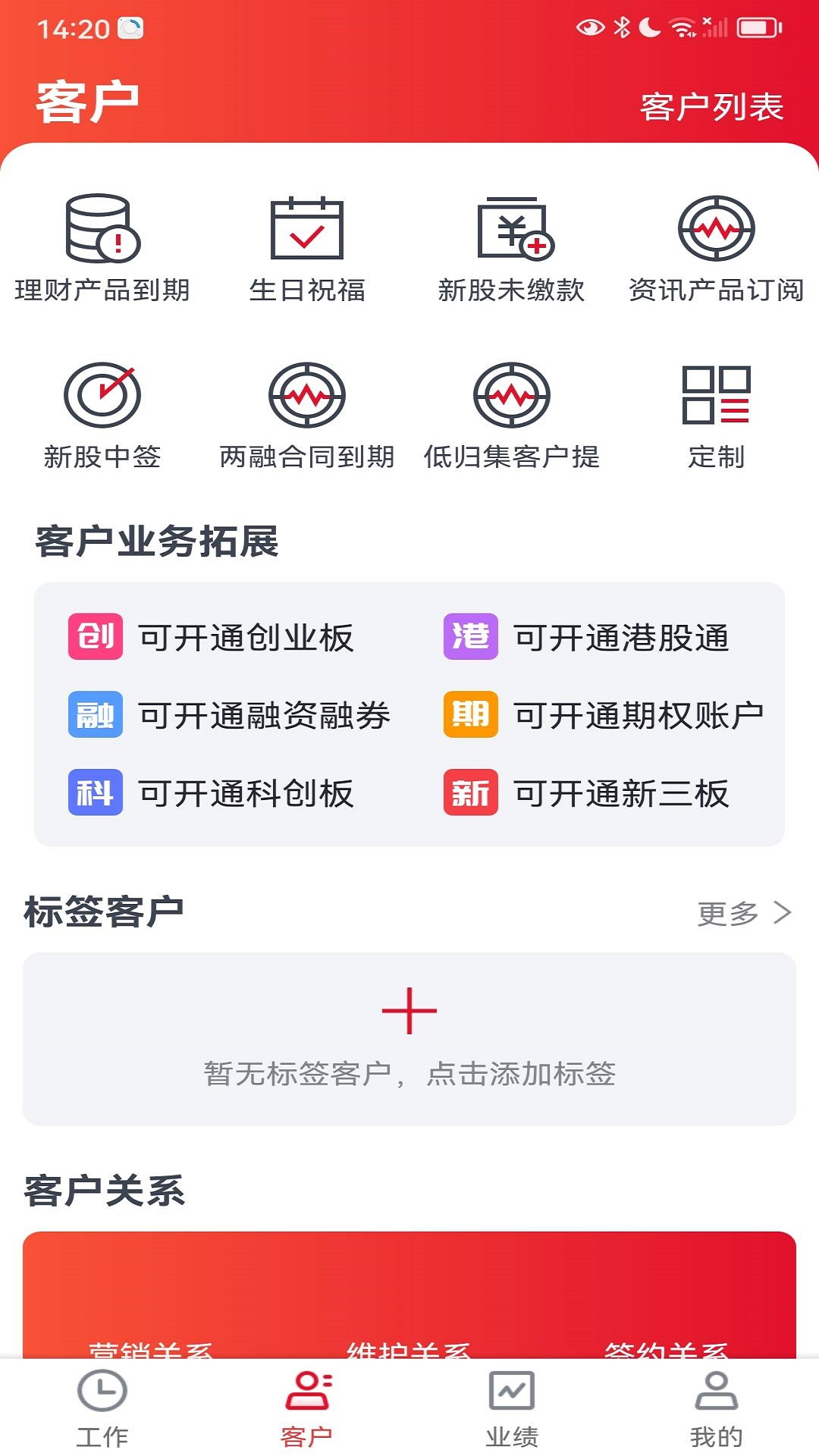View customers for 可开通创业板

(x=212, y=637)
